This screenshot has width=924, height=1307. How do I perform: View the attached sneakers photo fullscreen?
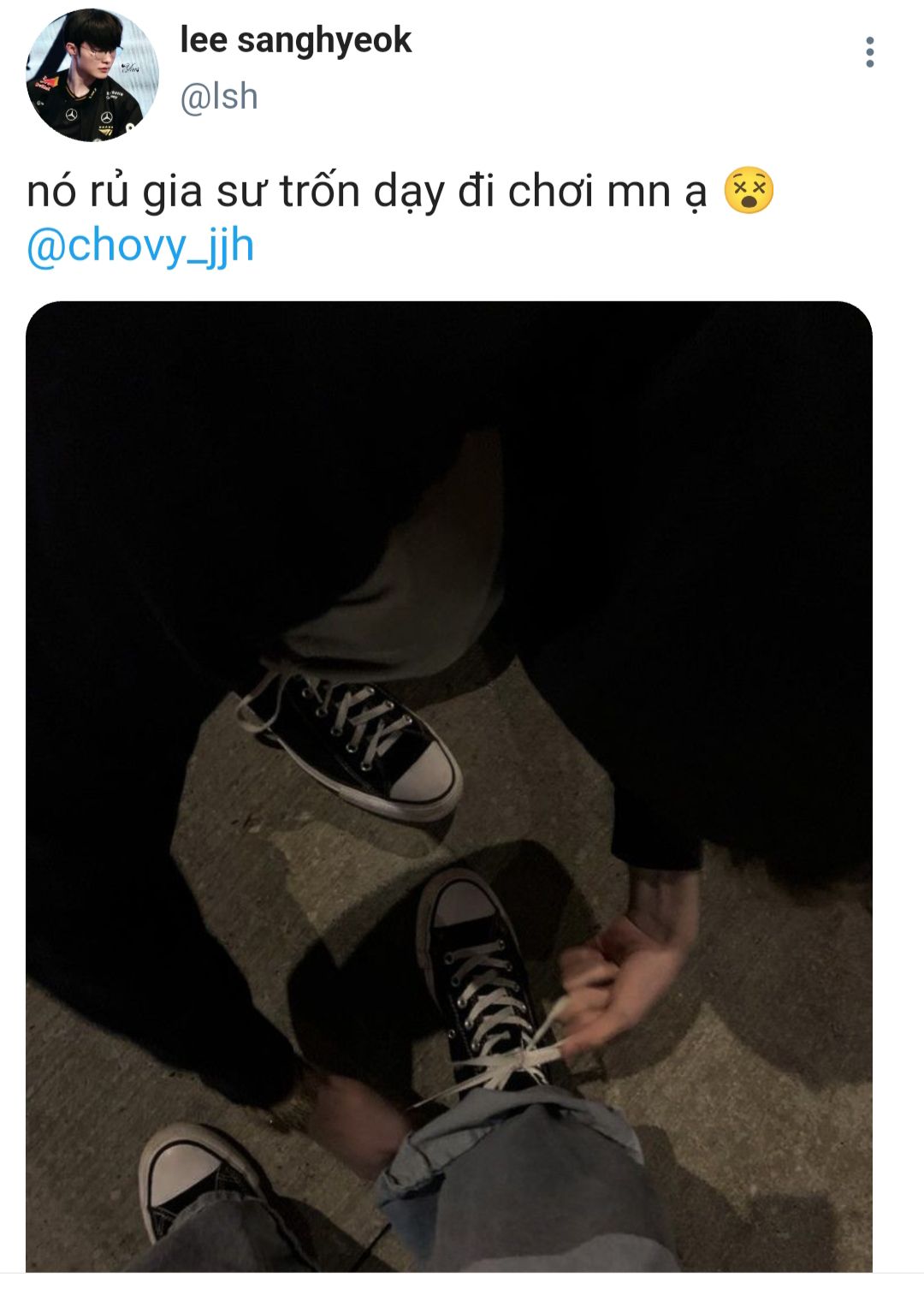pyautogui.click(x=449, y=785)
